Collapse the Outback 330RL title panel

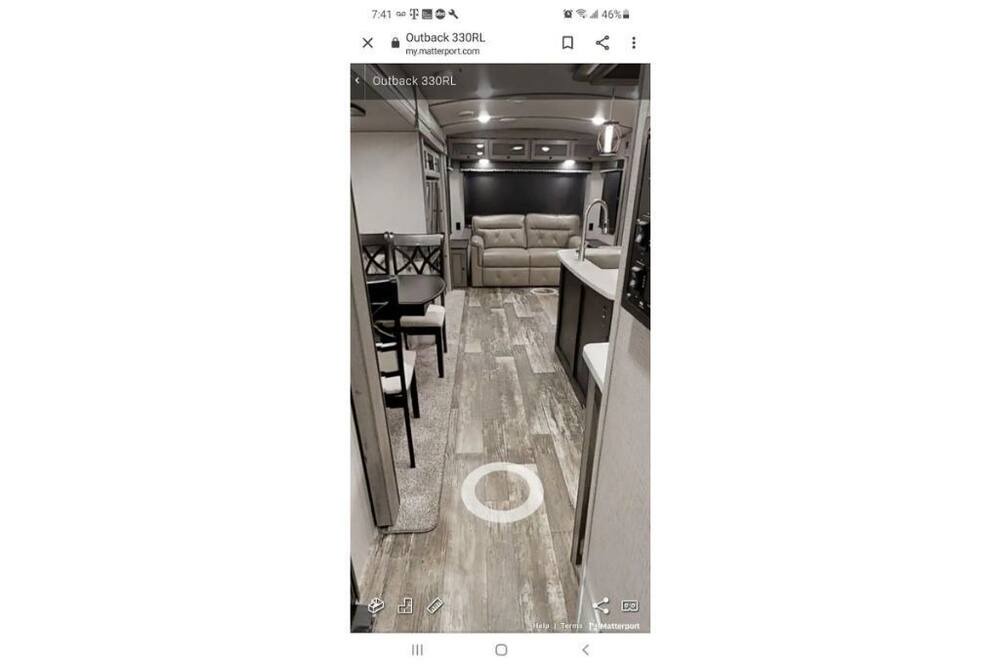point(357,81)
